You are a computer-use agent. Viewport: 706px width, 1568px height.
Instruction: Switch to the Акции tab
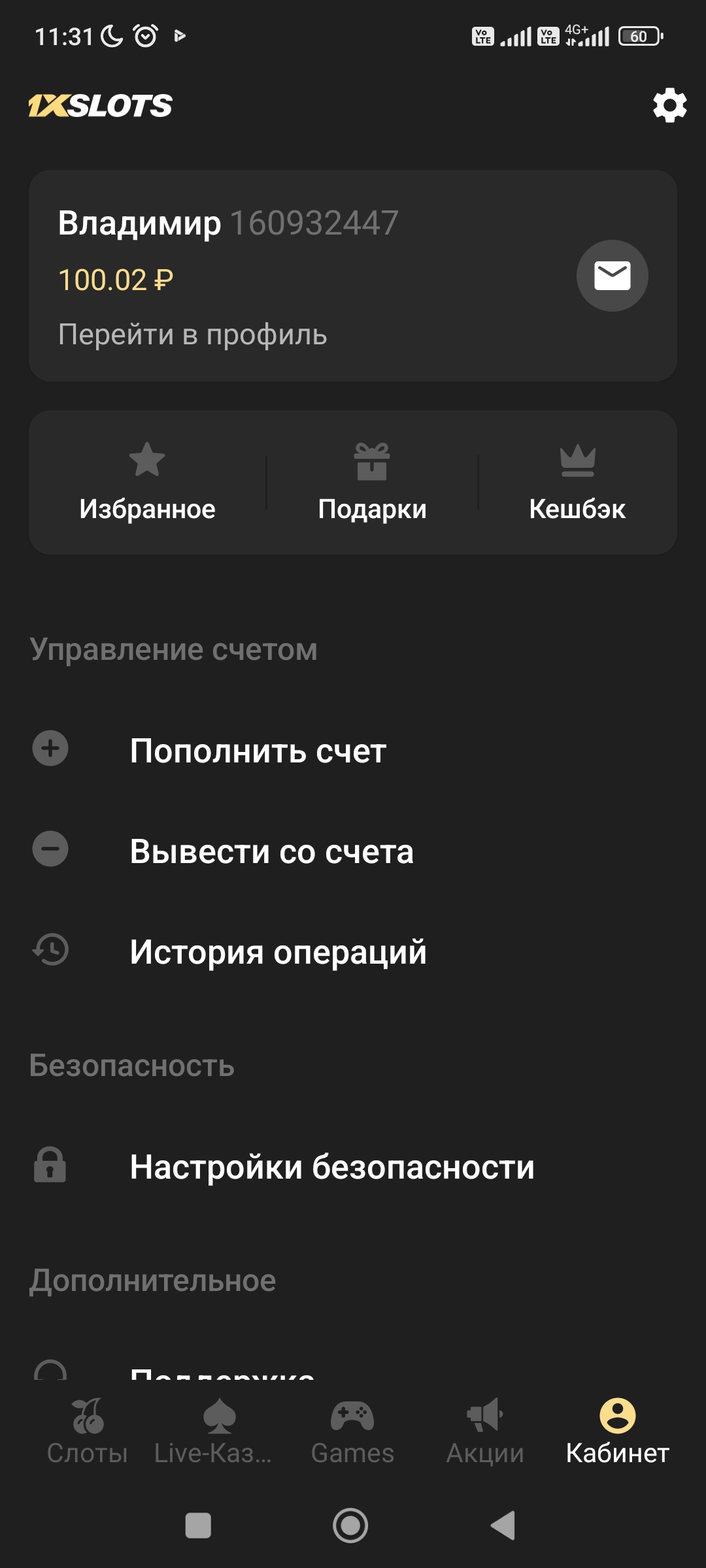(485, 1432)
